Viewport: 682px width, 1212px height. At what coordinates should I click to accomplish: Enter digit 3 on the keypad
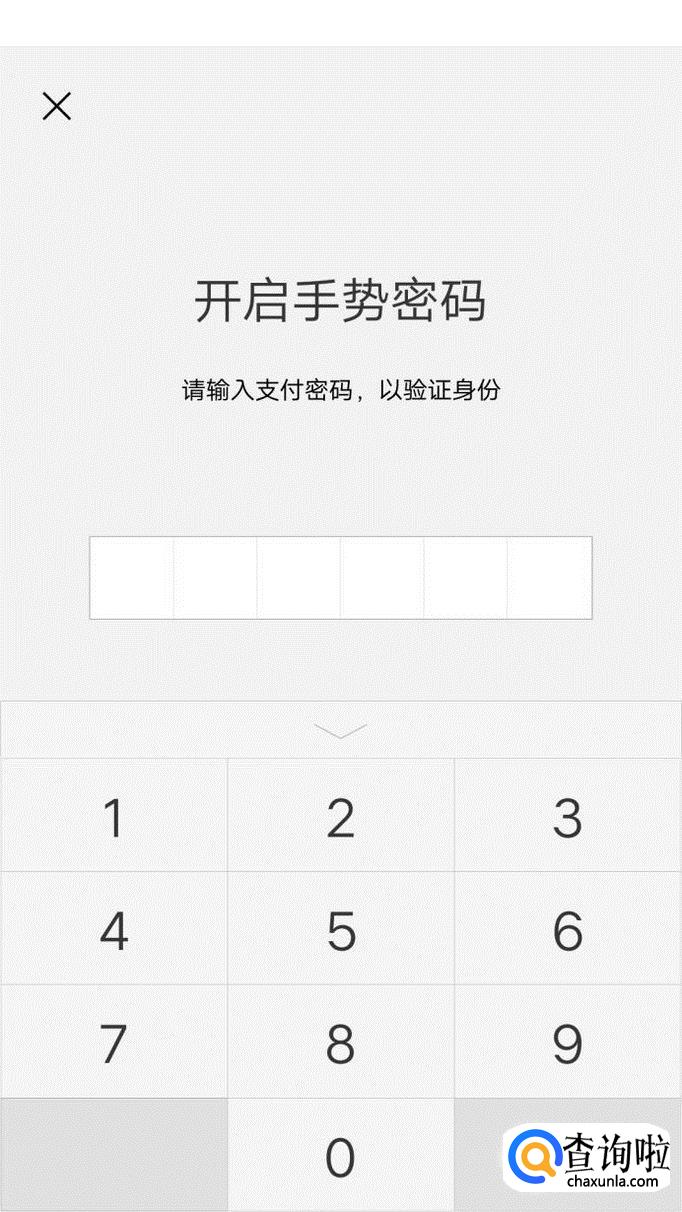click(567, 817)
